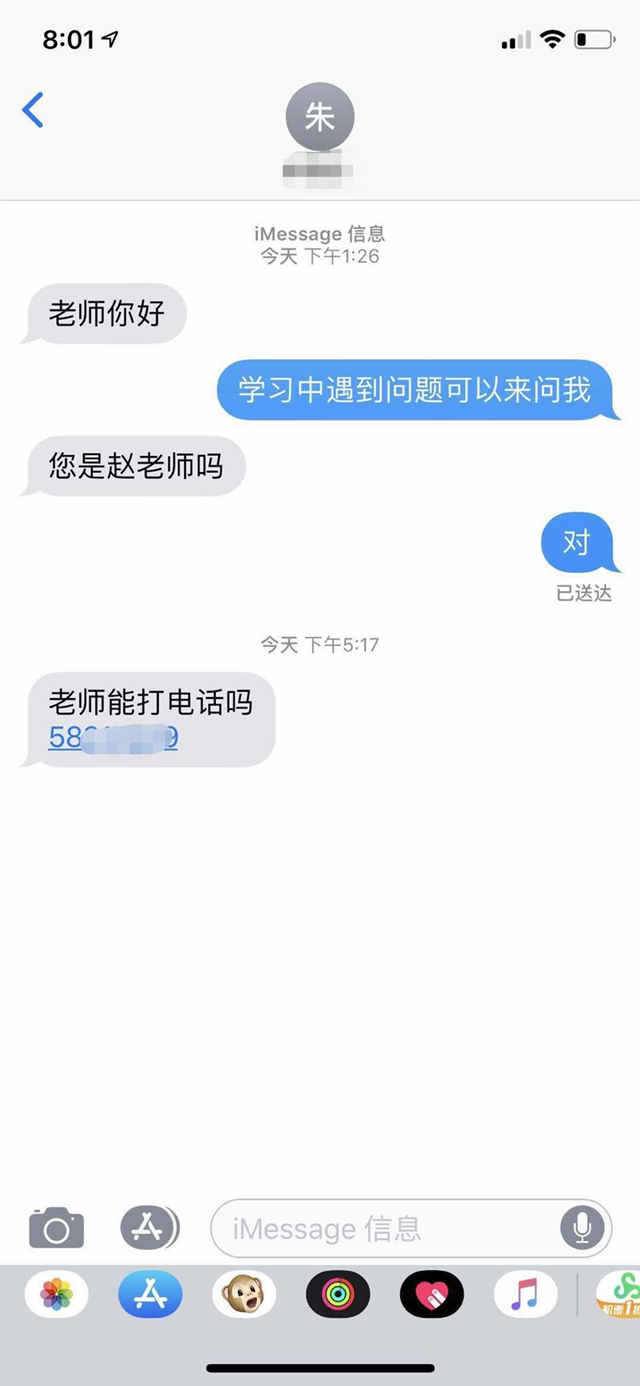The height and width of the screenshot is (1386, 640).
Task: Open the camera to attach a photo
Action: pyautogui.click(x=56, y=1228)
